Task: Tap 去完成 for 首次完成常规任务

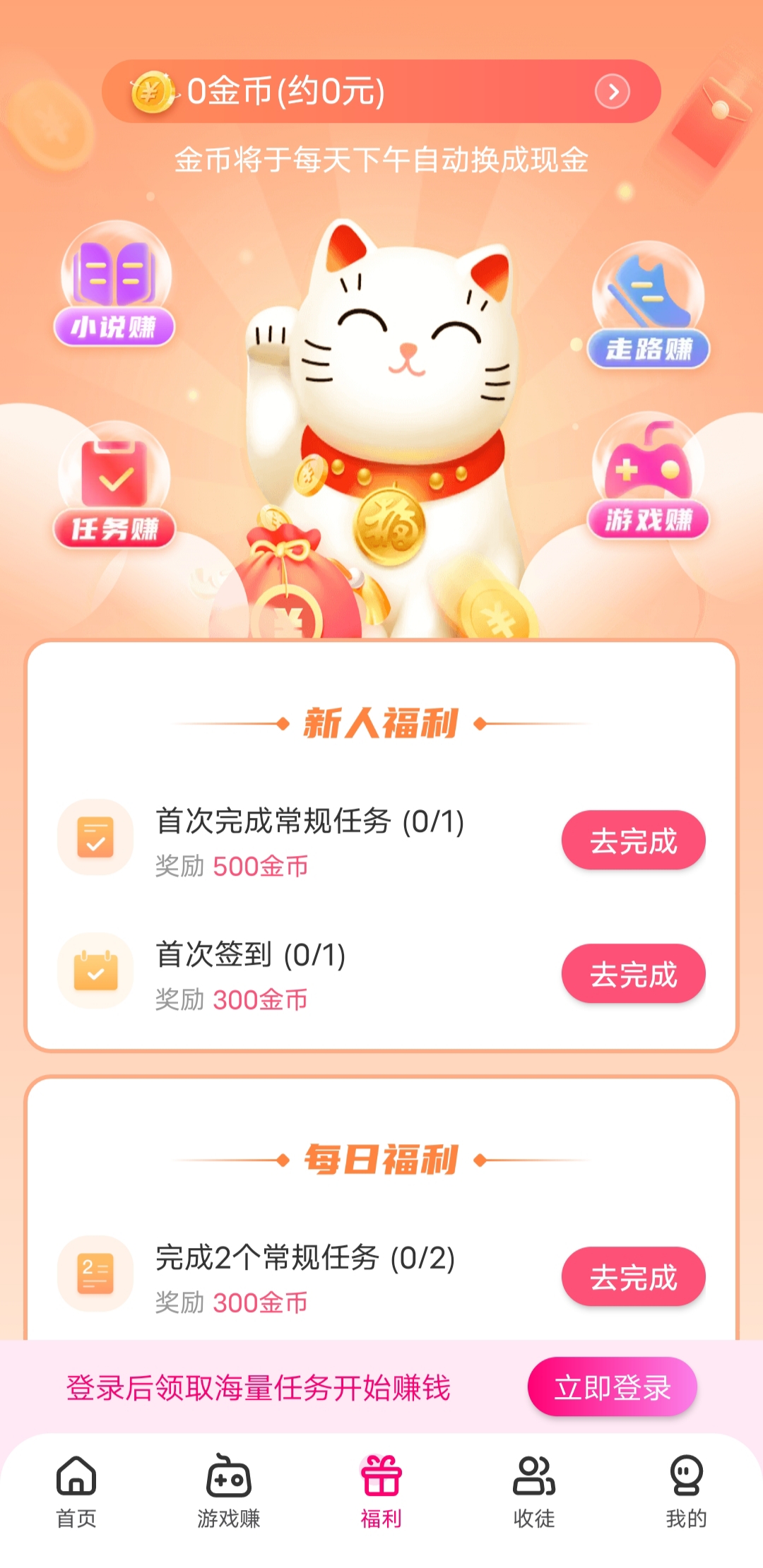Action: coord(634,841)
